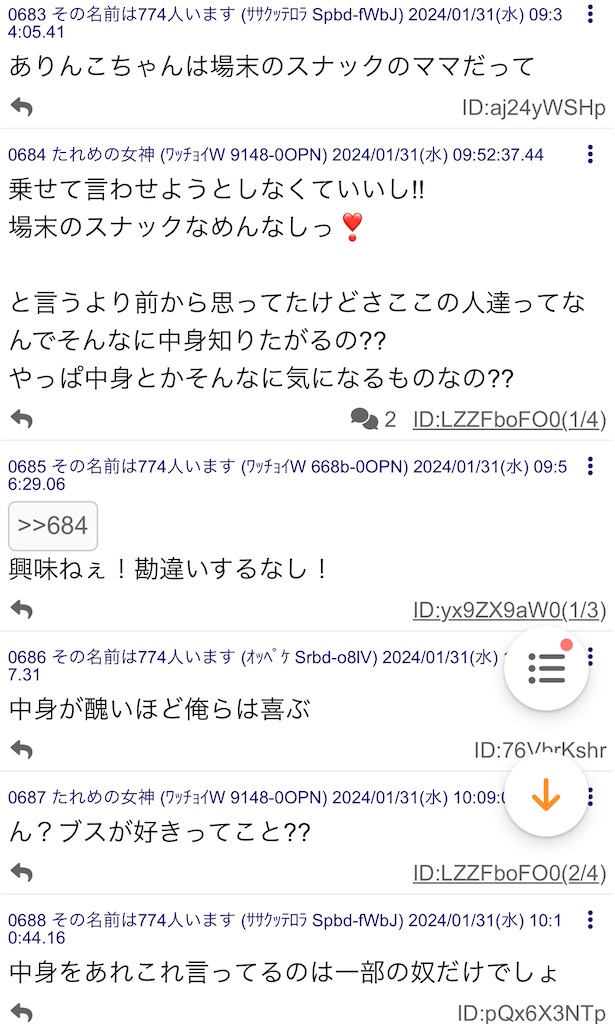Open ID link yx9ZX9aW0(1/3)
The image size is (615, 1024).
(509, 609)
